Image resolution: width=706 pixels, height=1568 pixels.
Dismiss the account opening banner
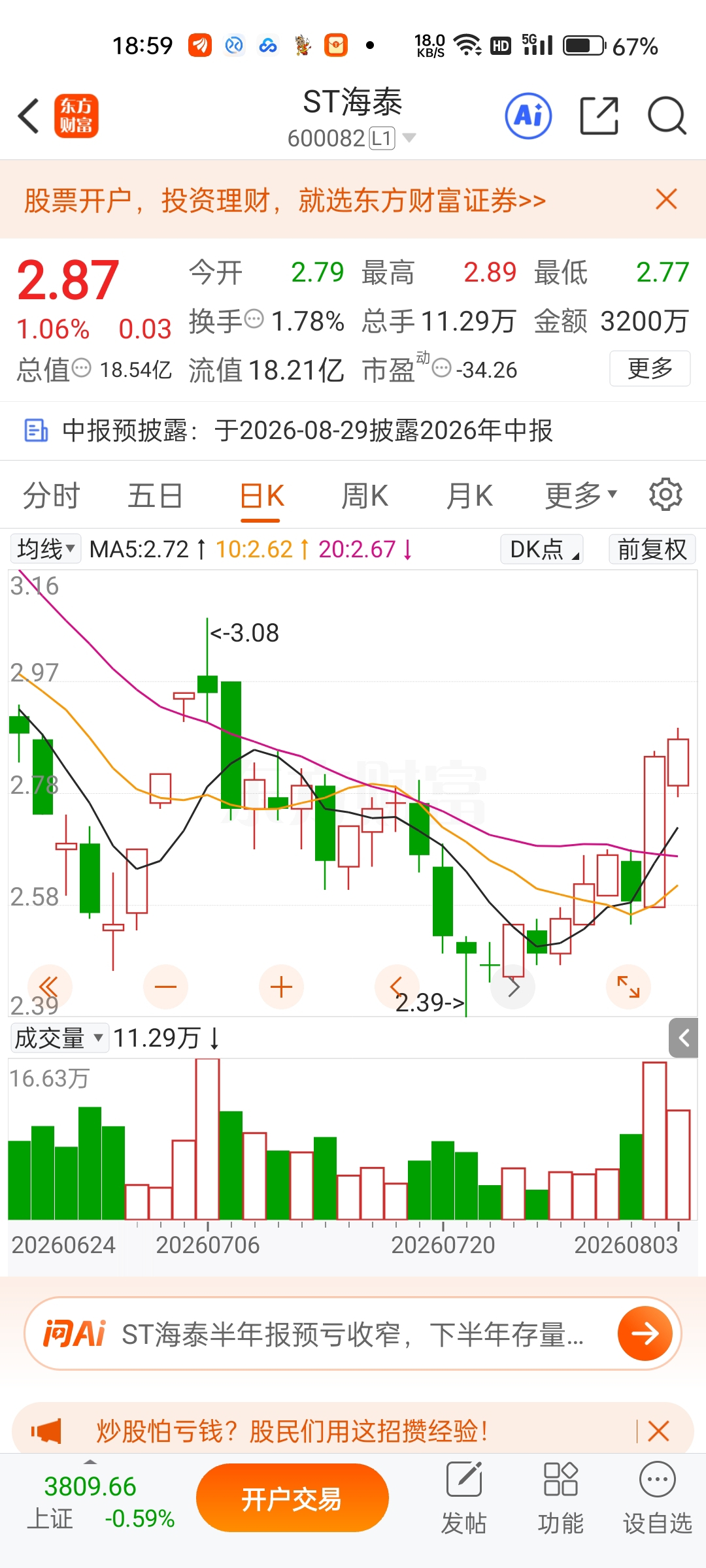(666, 199)
